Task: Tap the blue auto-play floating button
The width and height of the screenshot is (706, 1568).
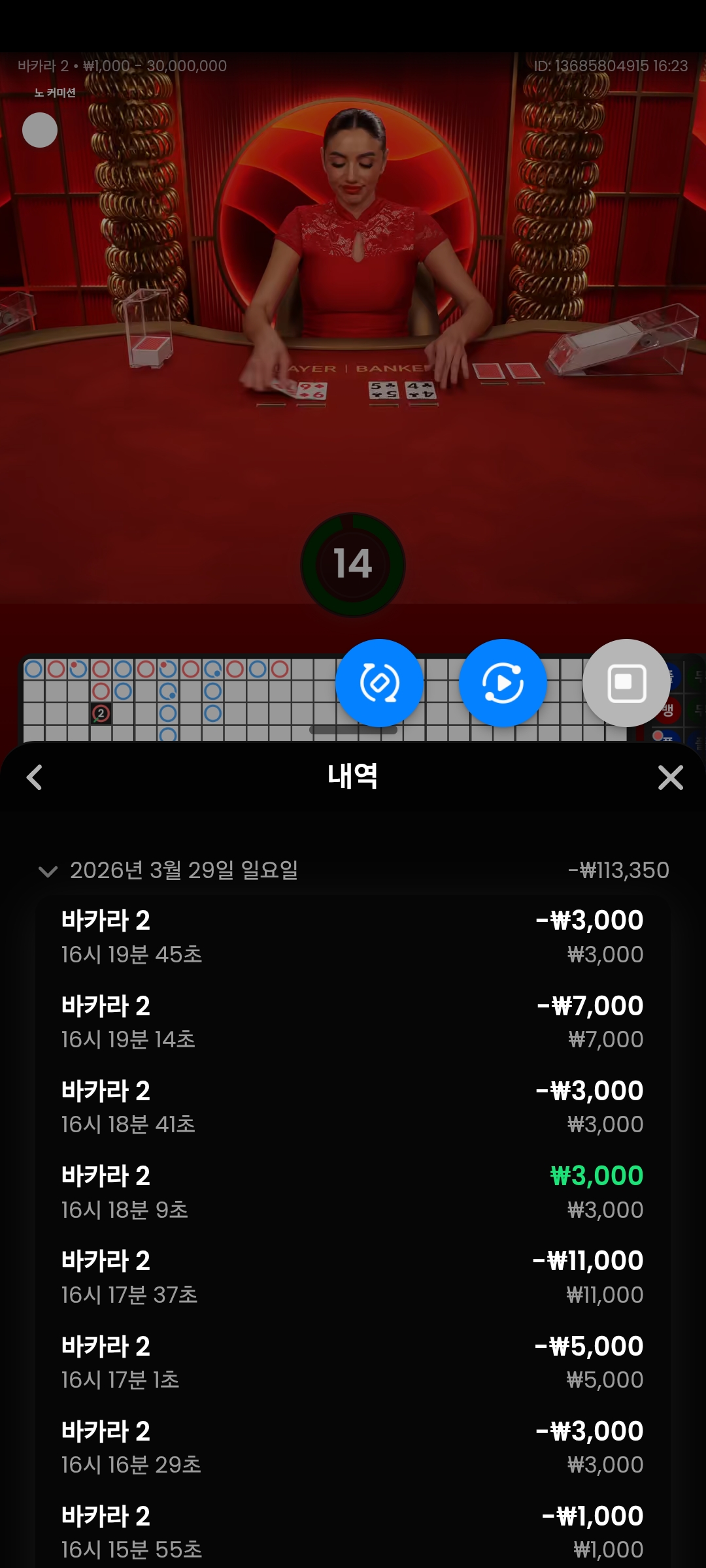Action: pos(503,683)
